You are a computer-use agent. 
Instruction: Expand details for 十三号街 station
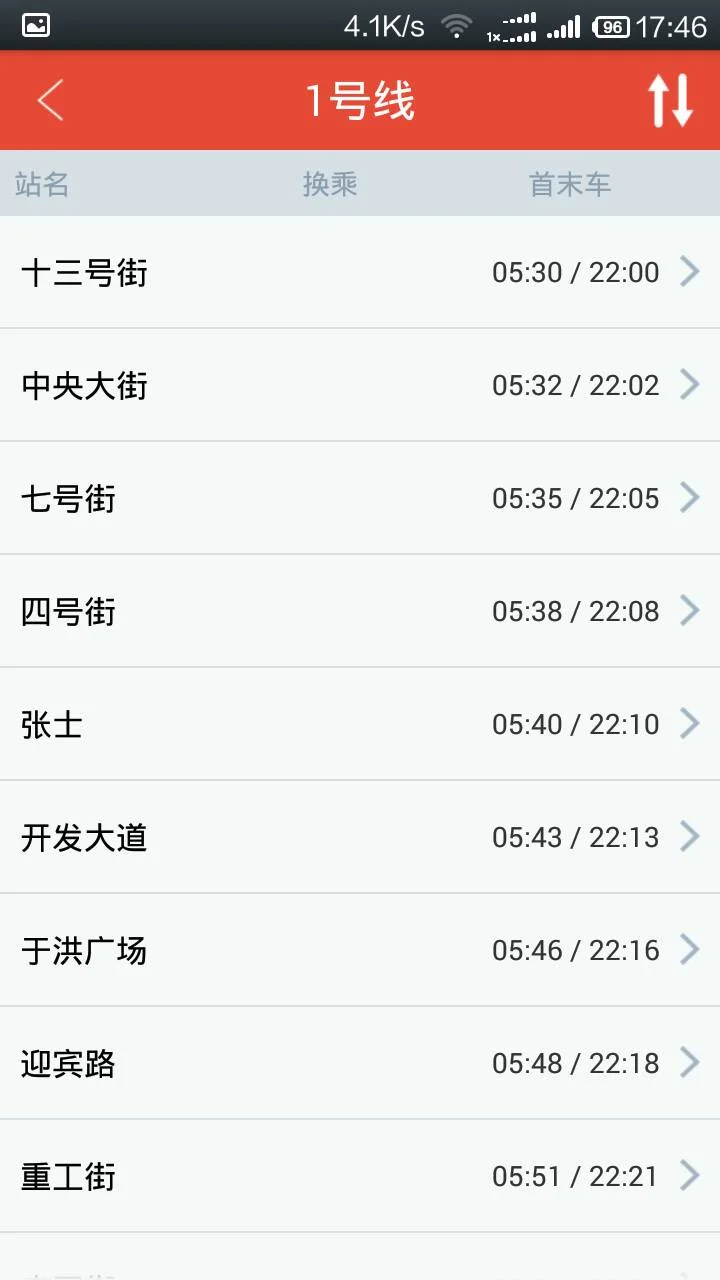[x=360, y=271]
